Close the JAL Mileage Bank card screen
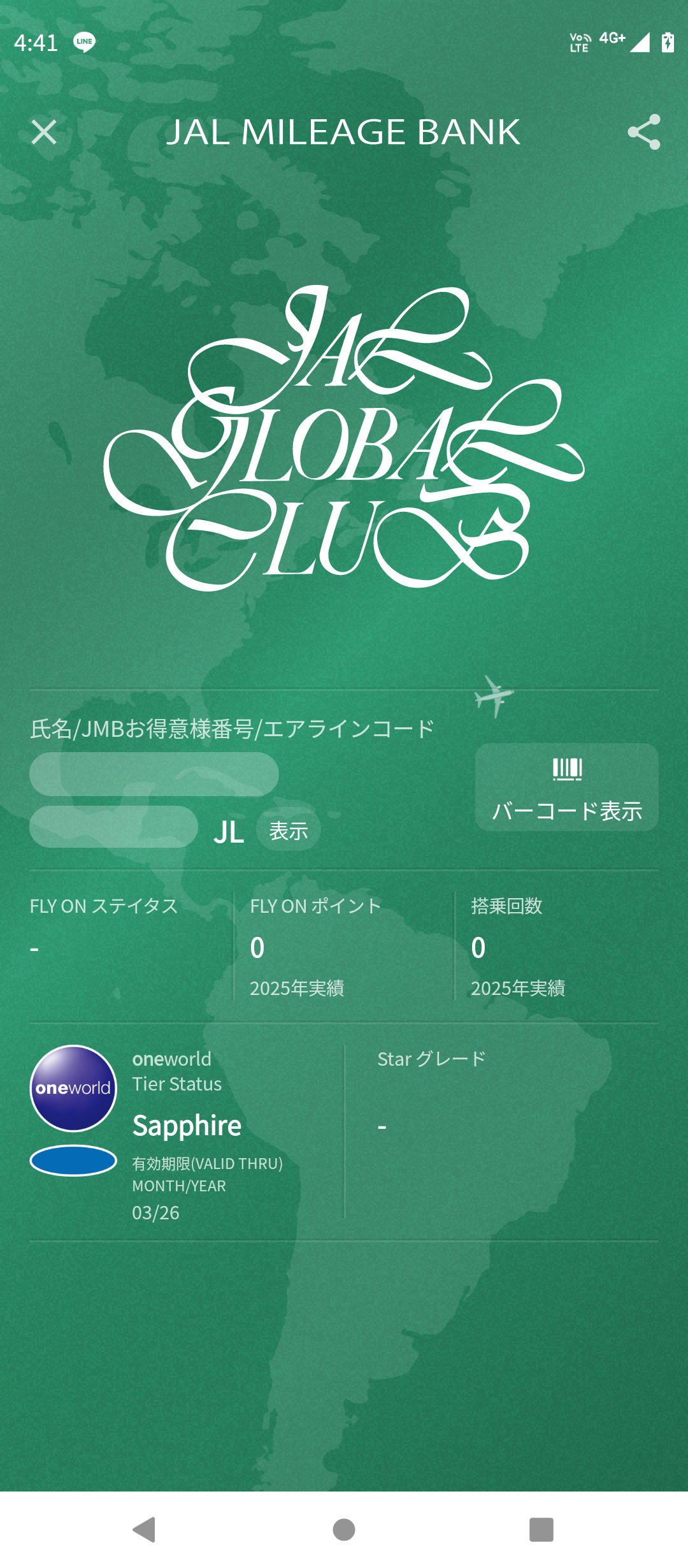The width and height of the screenshot is (688, 1568). pyautogui.click(x=44, y=132)
